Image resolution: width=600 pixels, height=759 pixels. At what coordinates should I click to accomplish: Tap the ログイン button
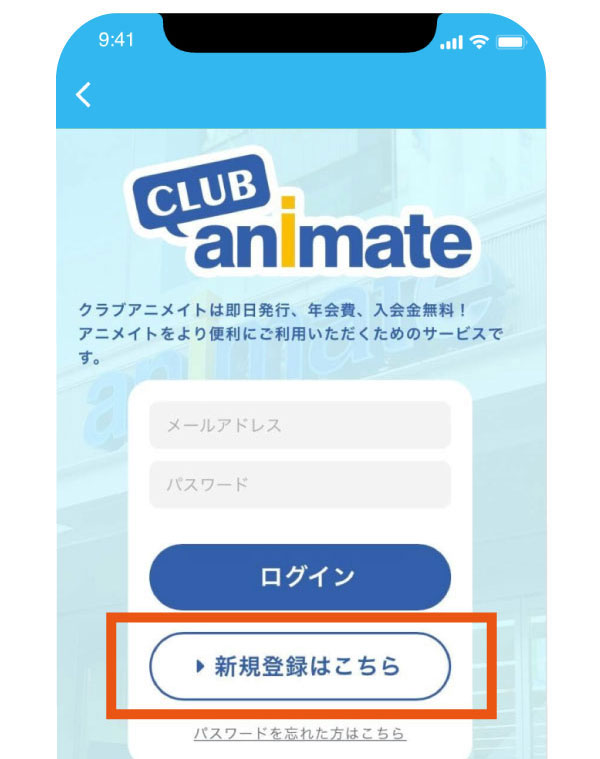pyautogui.click(x=300, y=577)
